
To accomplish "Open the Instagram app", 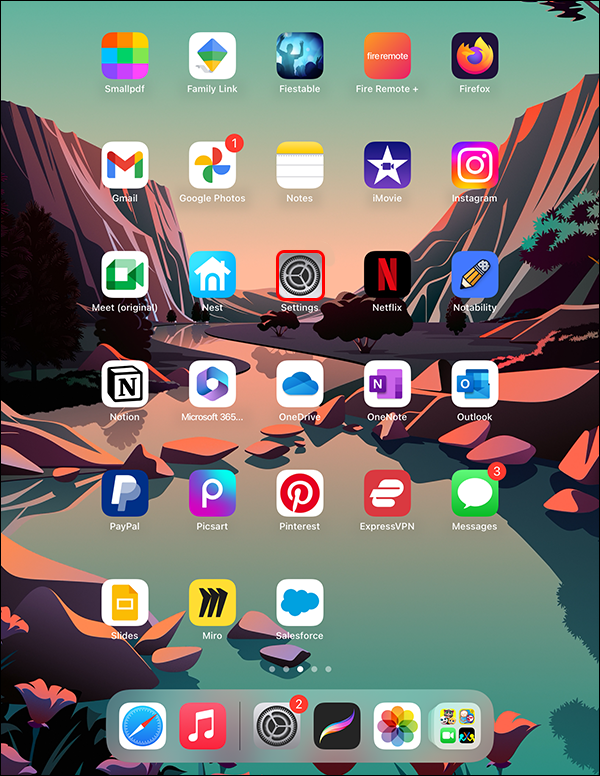I will pos(474,165).
